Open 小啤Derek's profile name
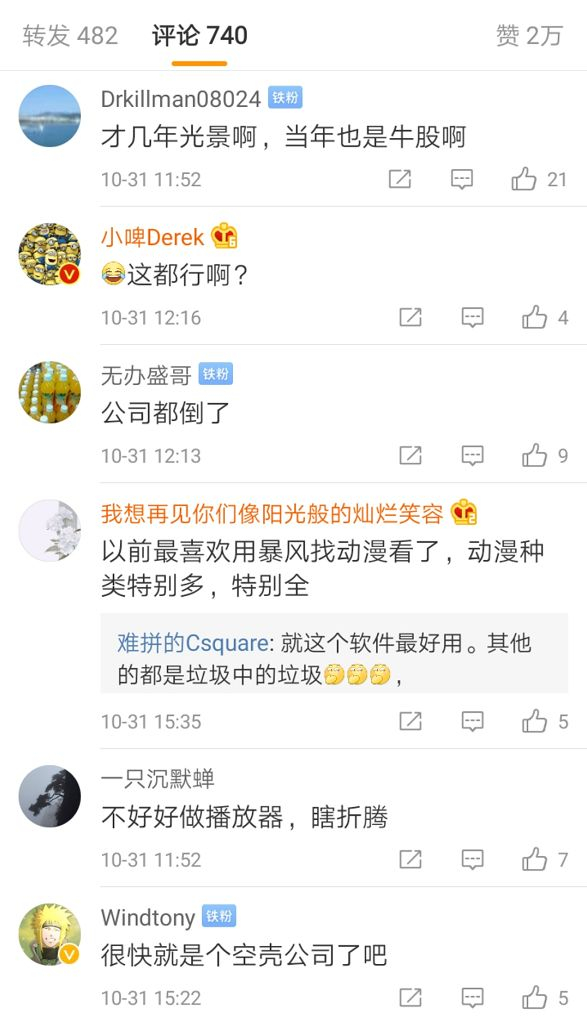The image size is (587, 1021). pyautogui.click(x=152, y=237)
